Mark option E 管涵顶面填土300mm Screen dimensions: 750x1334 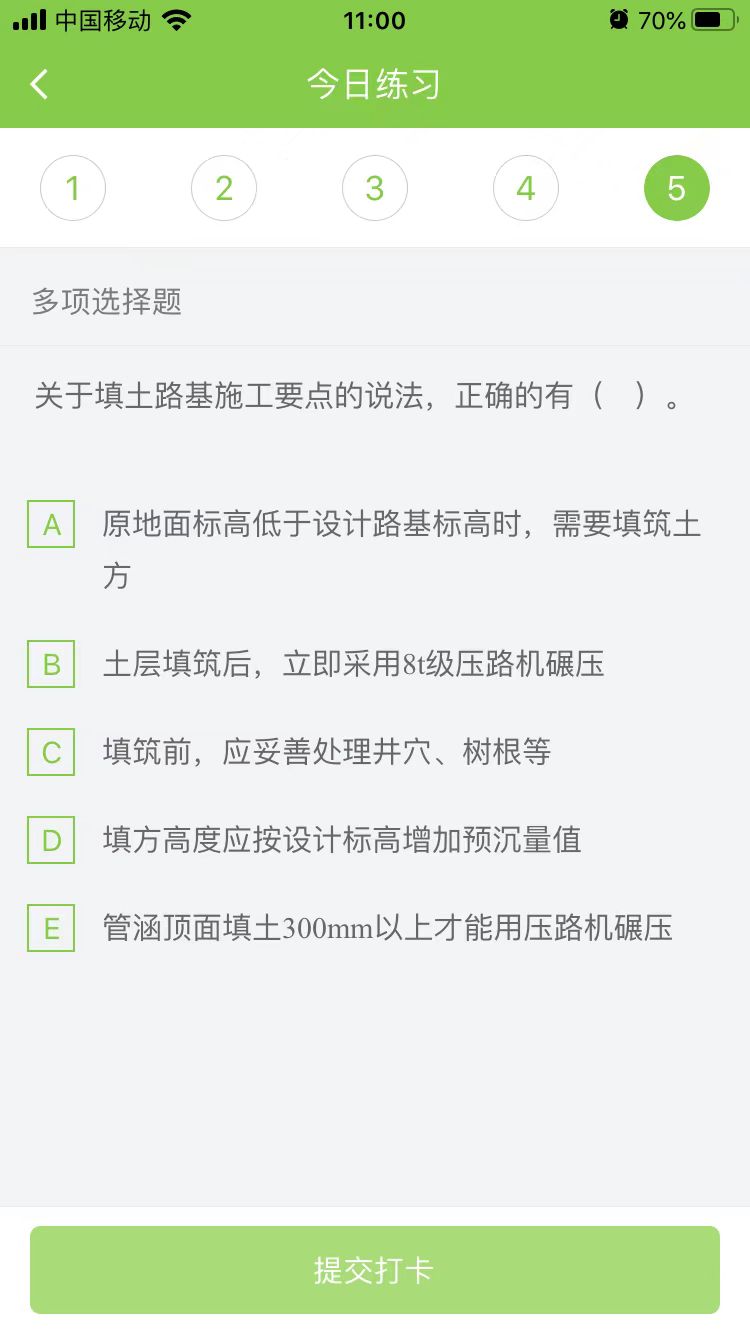[x=51, y=928]
